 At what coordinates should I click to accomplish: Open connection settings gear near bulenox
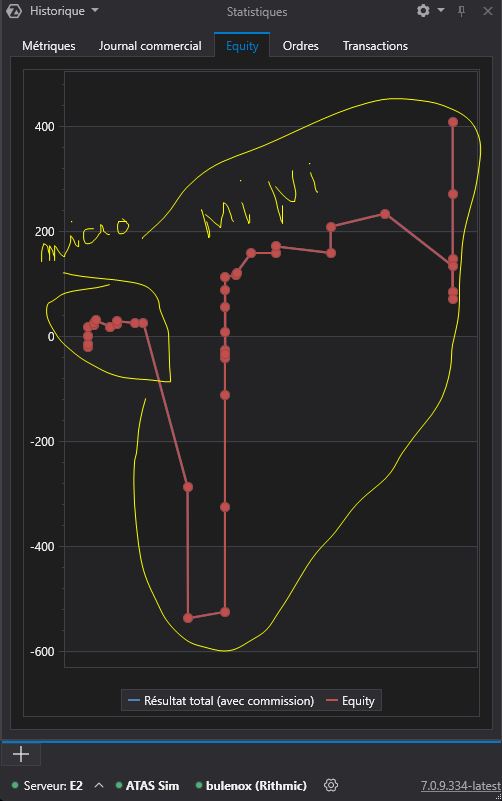click(x=331, y=785)
